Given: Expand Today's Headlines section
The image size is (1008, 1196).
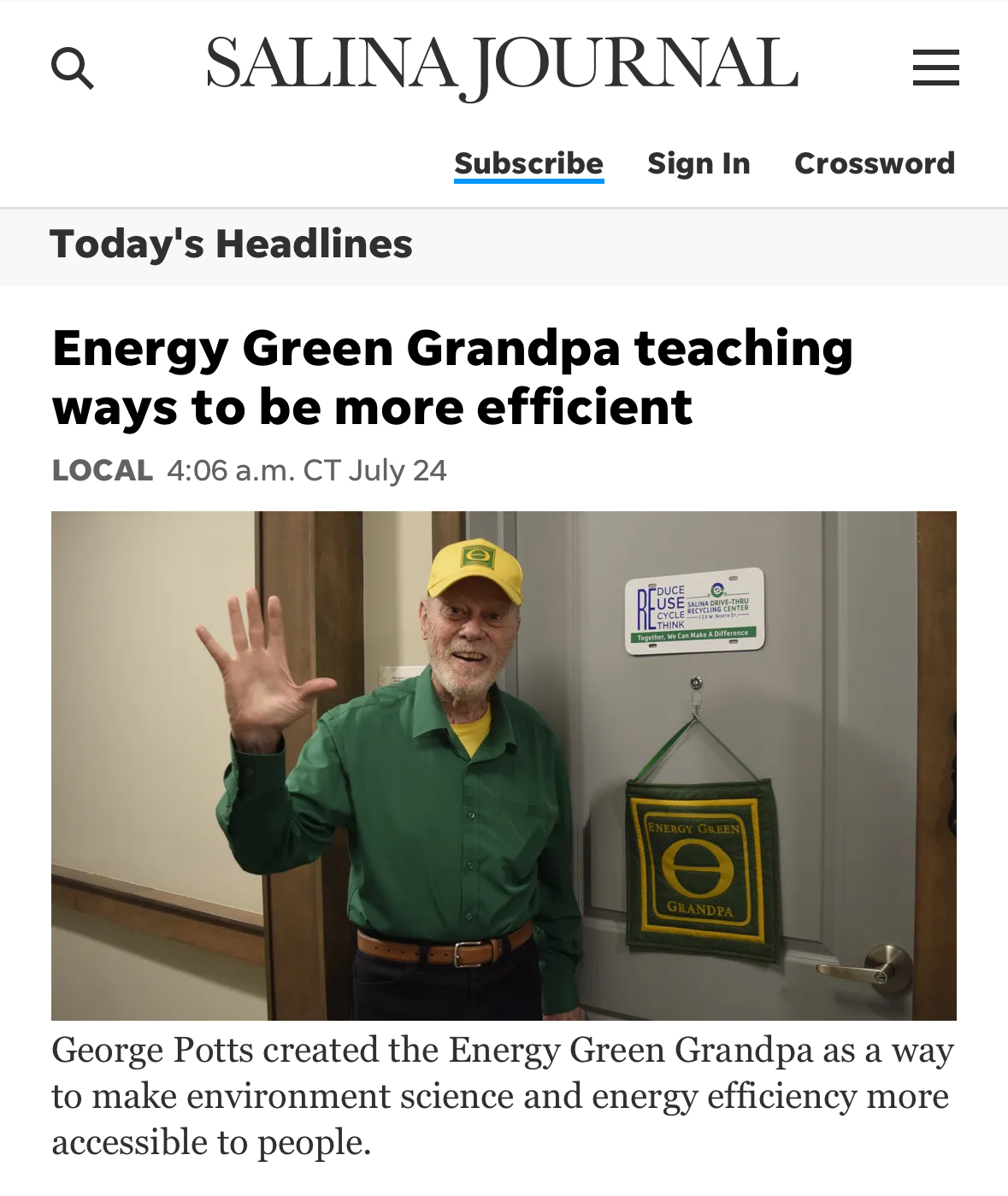Looking at the screenshot, I should tap(232, 245).
